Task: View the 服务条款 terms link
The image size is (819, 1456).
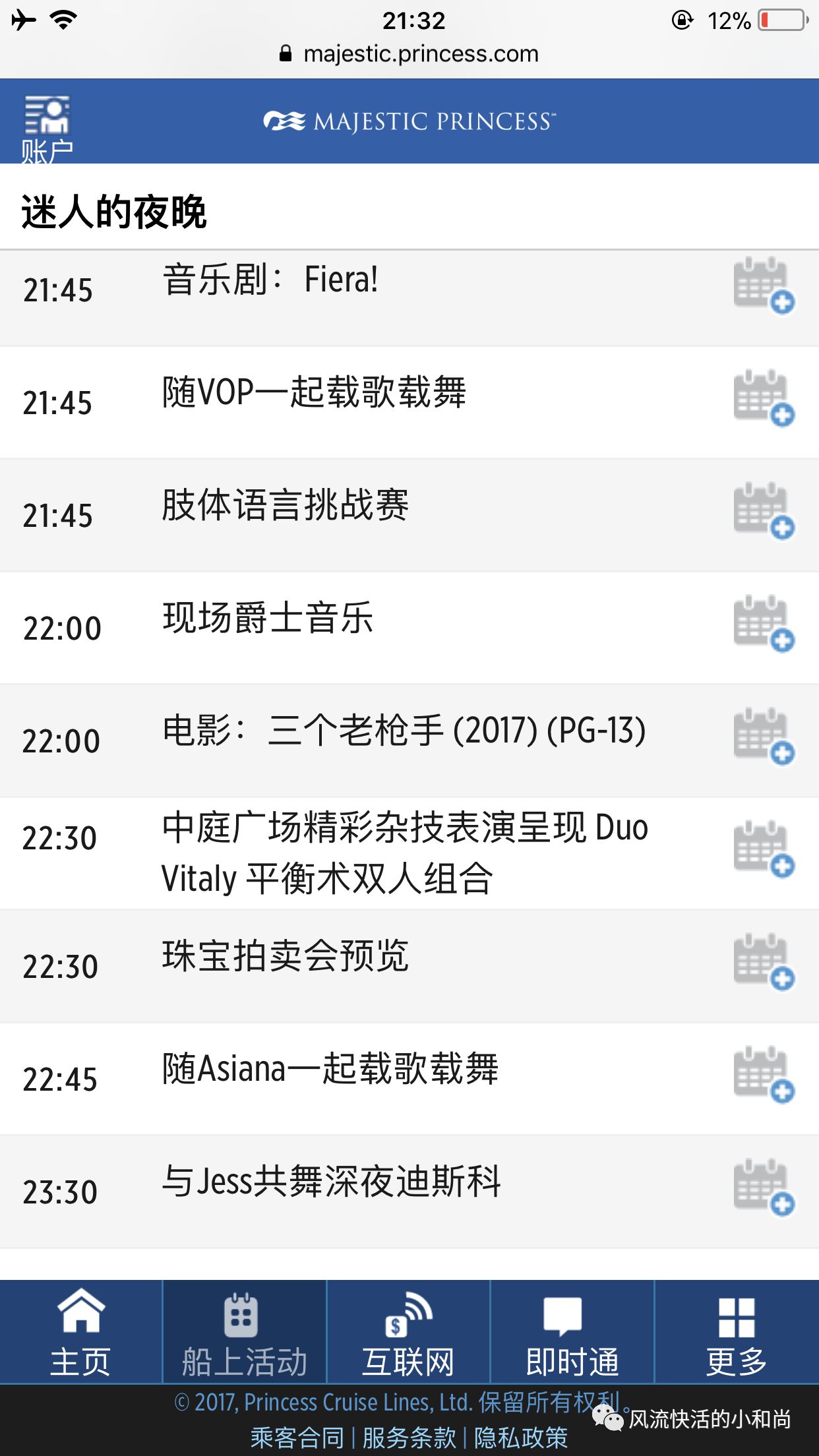Action: (409, 1438)
